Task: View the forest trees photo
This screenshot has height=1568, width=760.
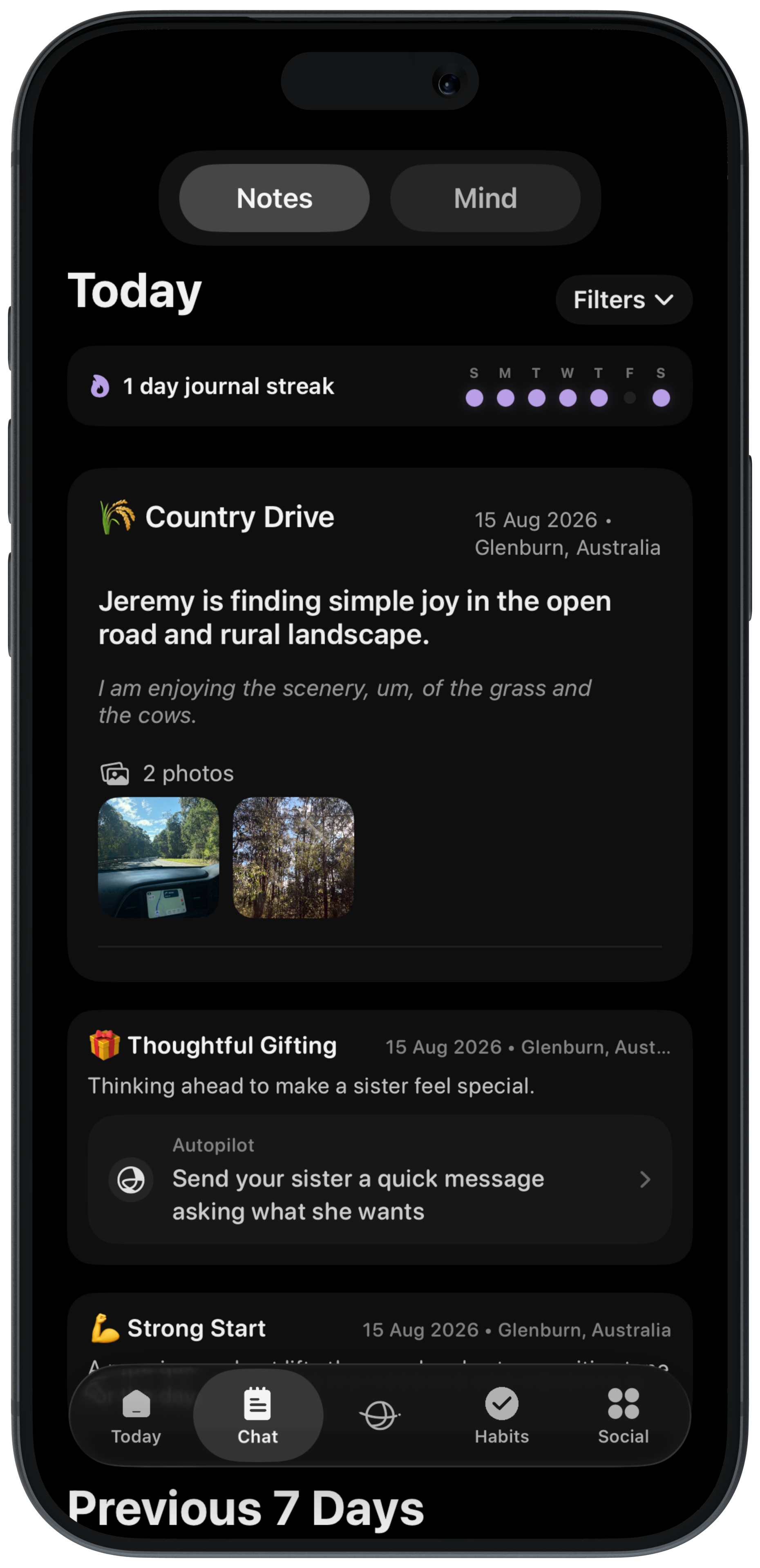Action: point(293,857)
